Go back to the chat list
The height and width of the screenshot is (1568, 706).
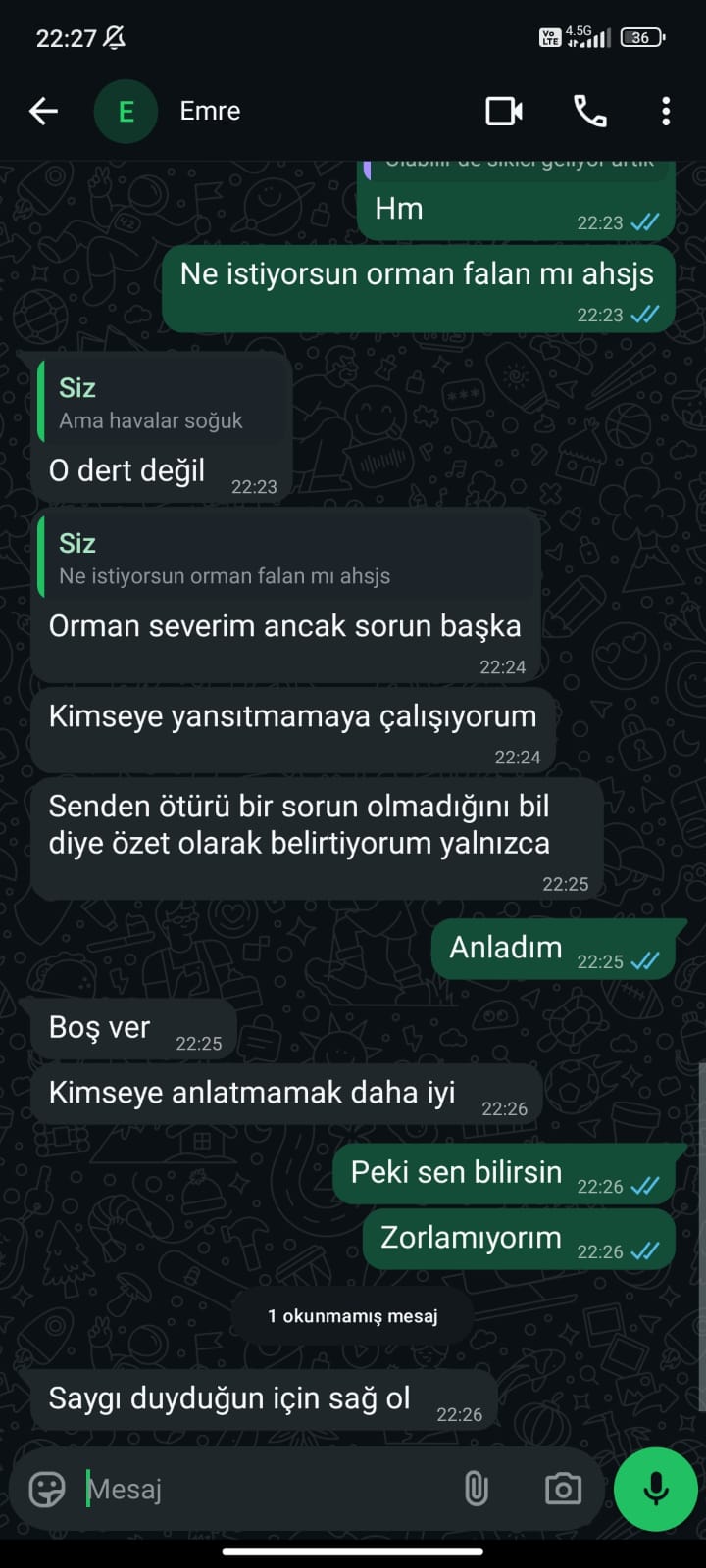pyautogui.click(x=43, y=112)
